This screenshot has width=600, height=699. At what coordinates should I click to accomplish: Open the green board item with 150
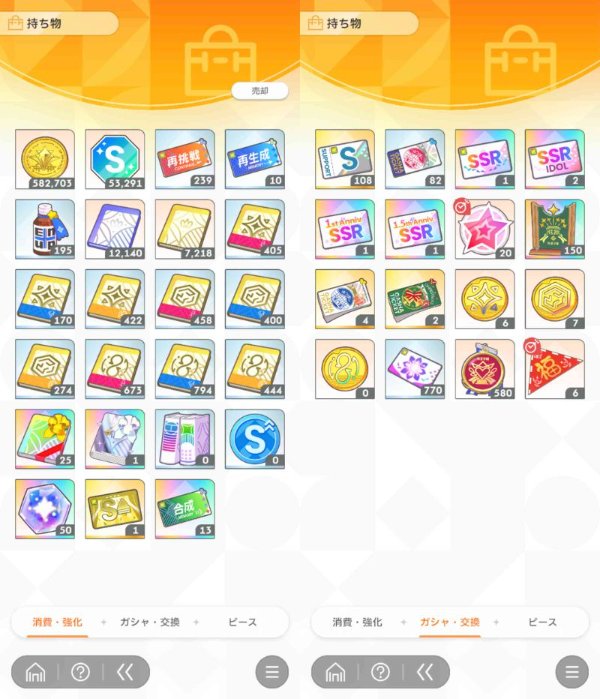pos(555,228)
